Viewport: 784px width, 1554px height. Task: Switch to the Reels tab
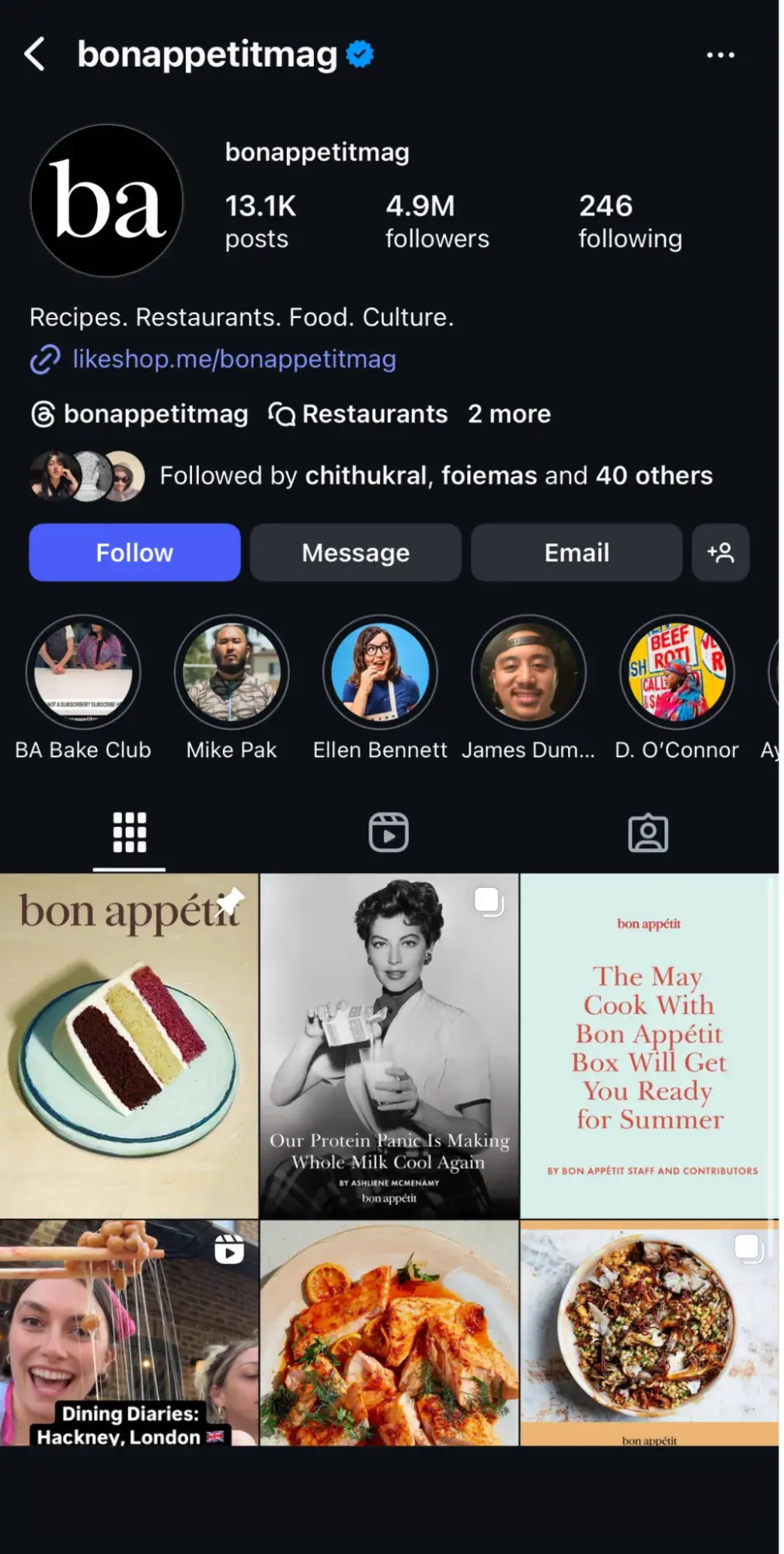tap(389, 833)
